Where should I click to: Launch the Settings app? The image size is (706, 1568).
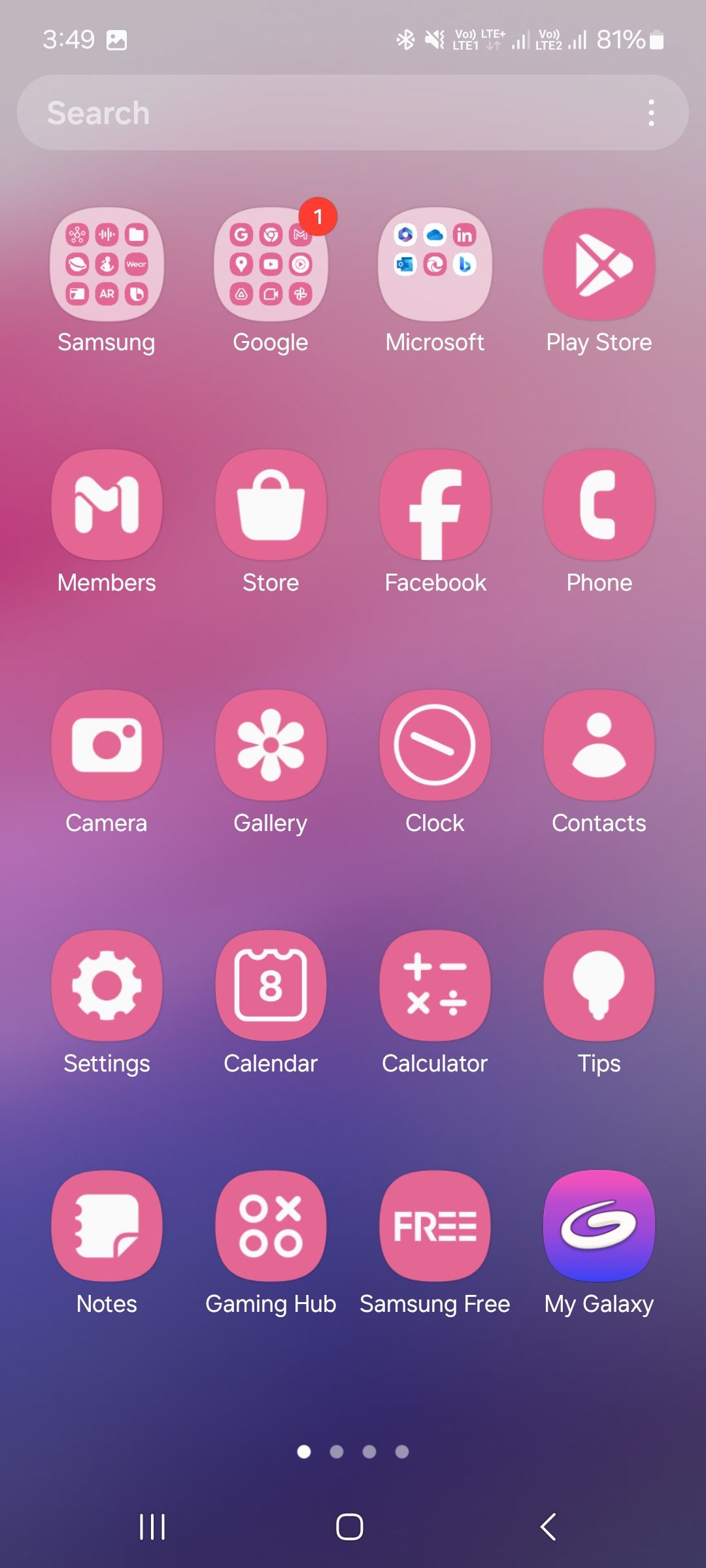tap(107, 985)
